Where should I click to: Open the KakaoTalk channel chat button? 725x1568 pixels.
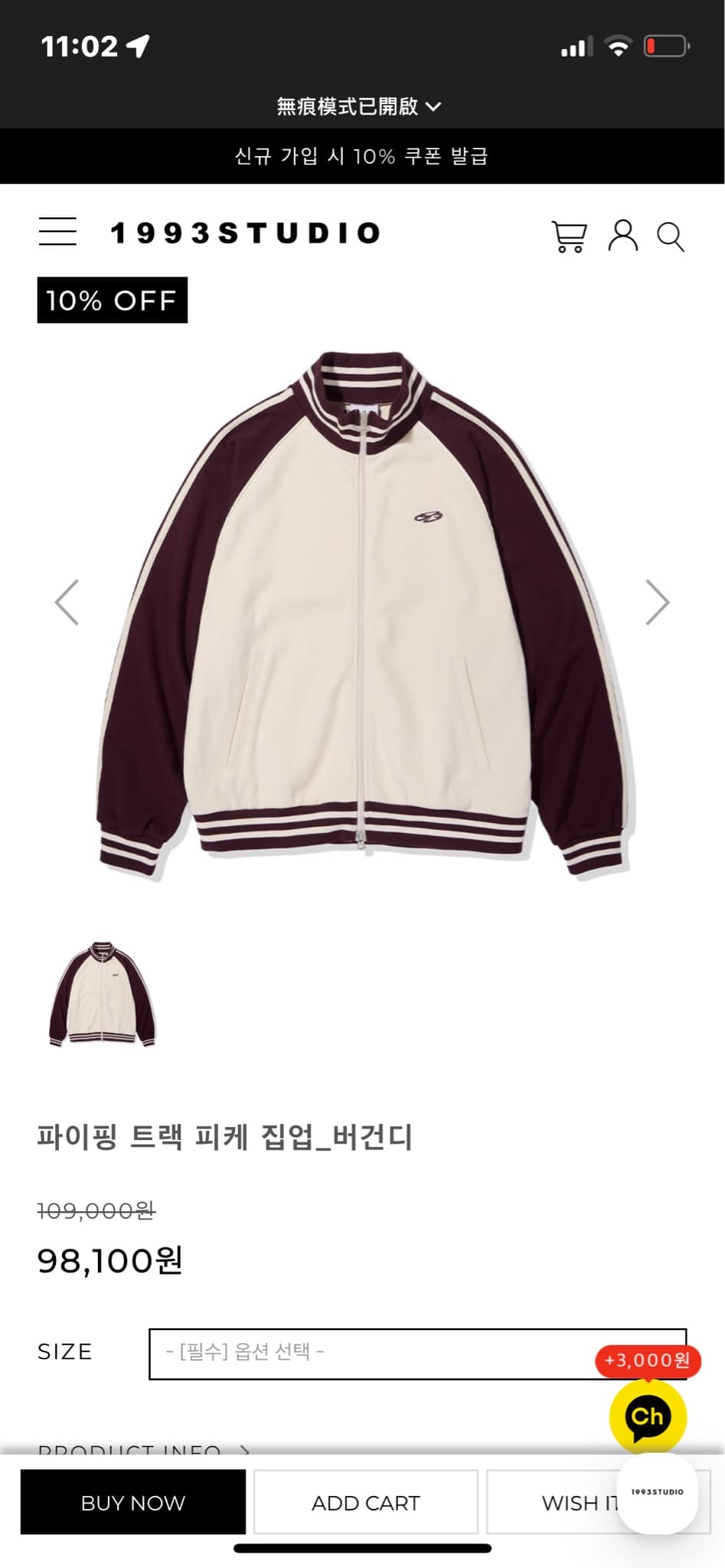click(x=648, y=1416)
